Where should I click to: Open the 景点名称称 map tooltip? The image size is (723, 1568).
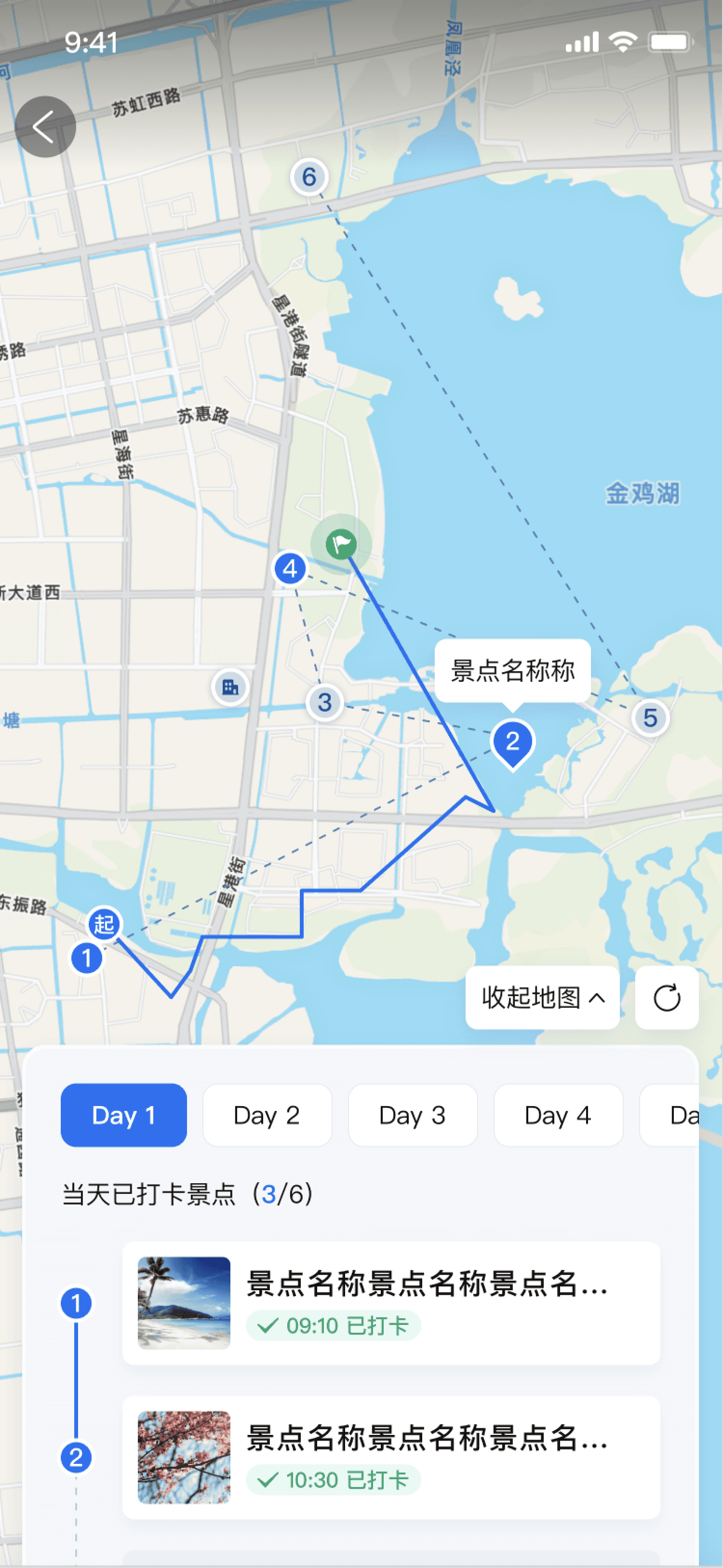tap(512, 670)
